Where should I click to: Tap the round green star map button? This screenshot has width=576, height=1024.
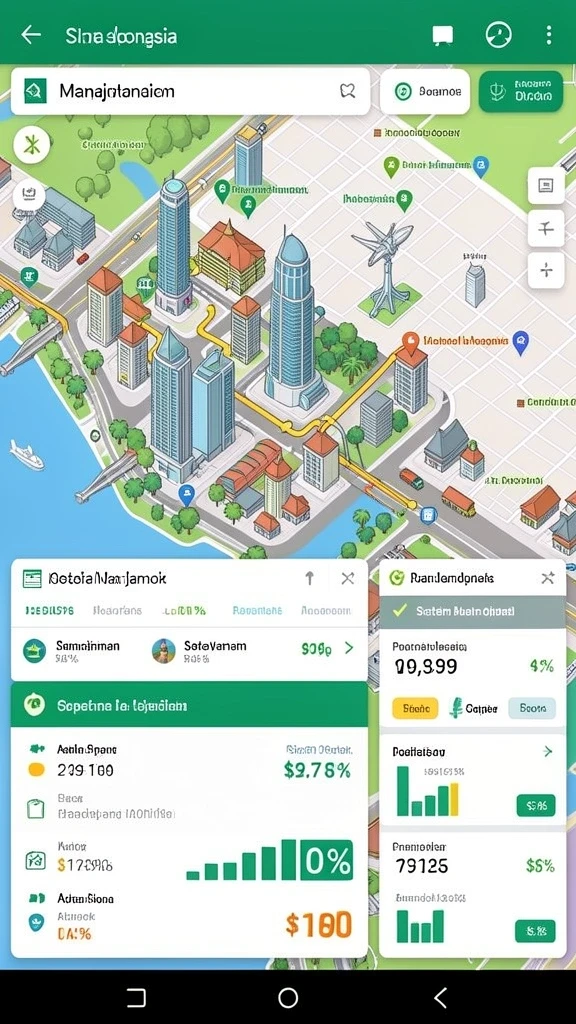coord(31,144)
